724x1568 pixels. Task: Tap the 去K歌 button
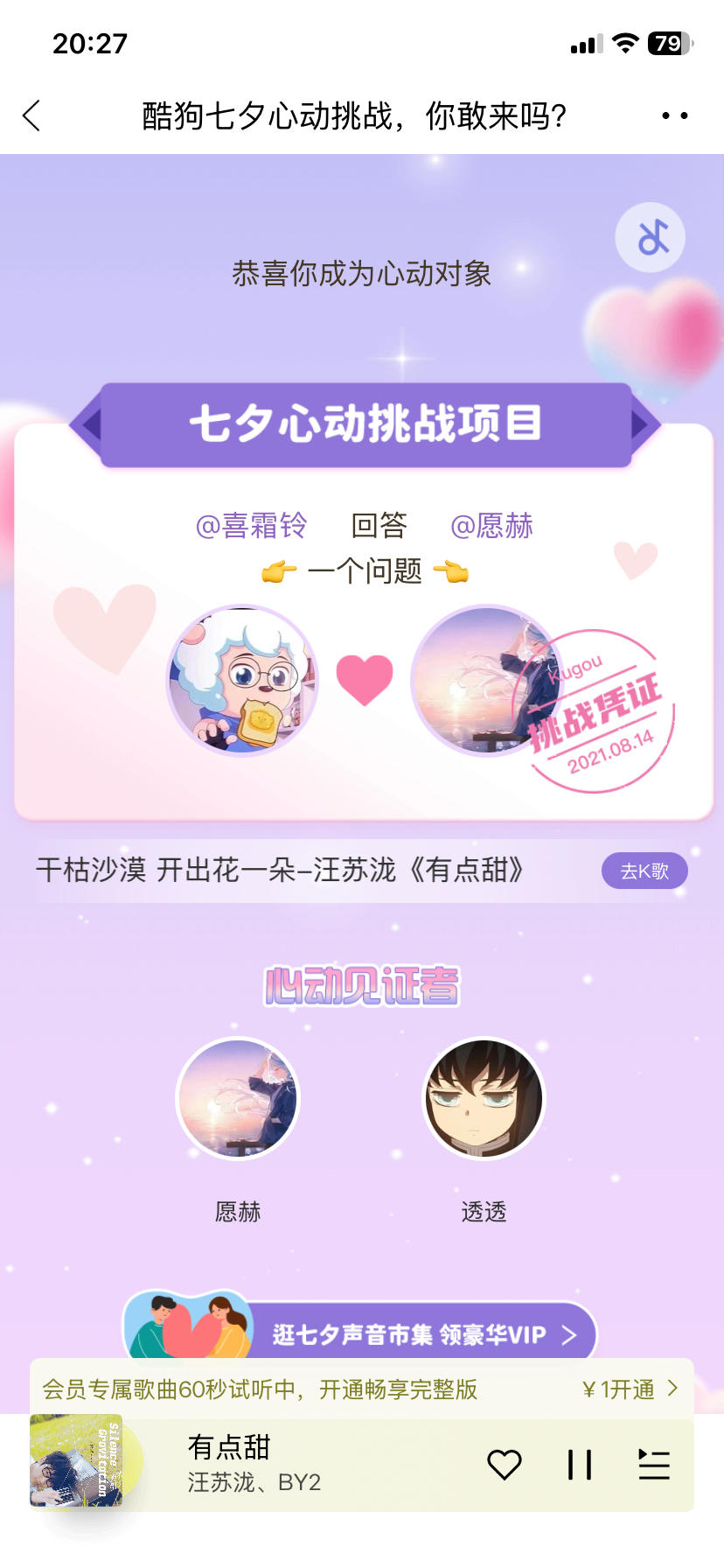644,871
